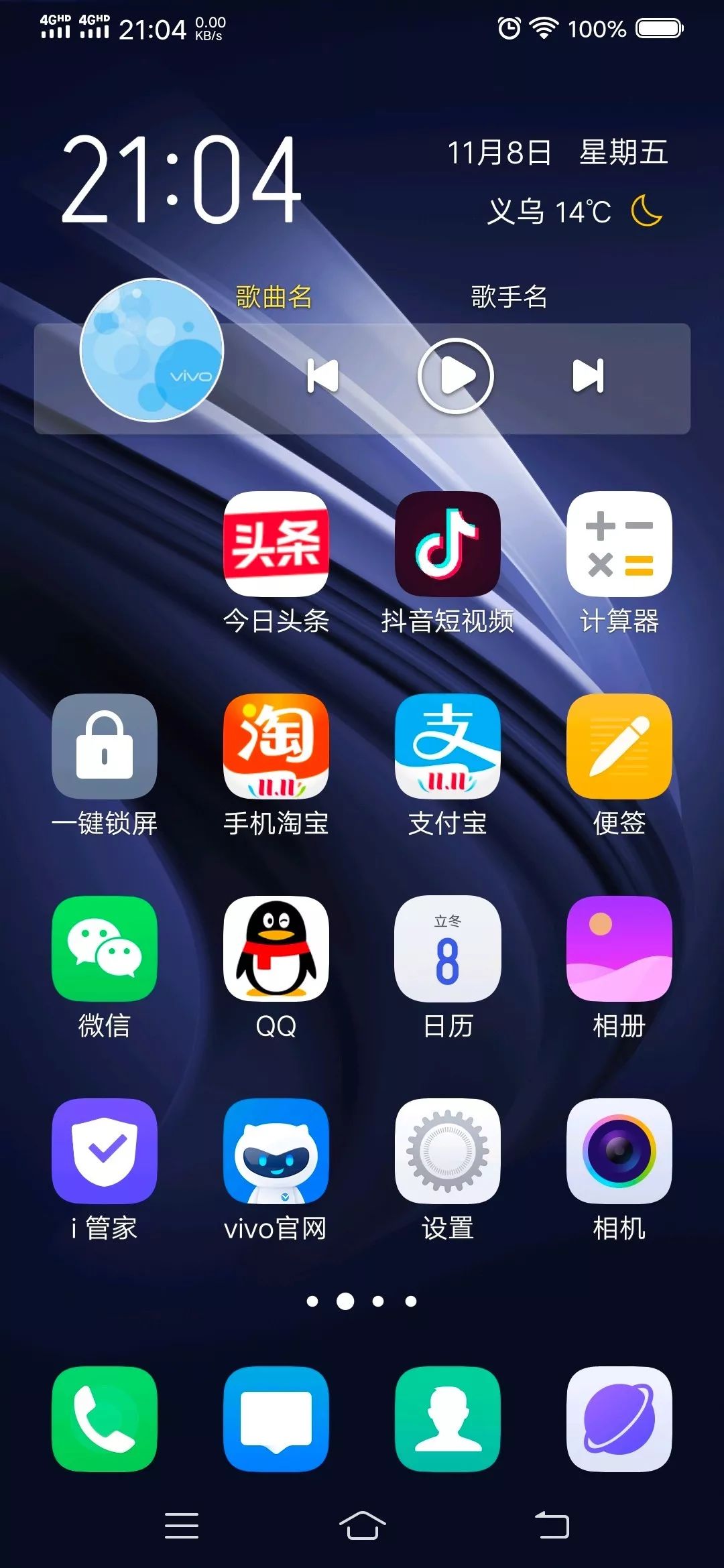This screenshot has height=1568, width=724.
Task: Open the 计算器 calculator app
Action: tap(619, 544)
